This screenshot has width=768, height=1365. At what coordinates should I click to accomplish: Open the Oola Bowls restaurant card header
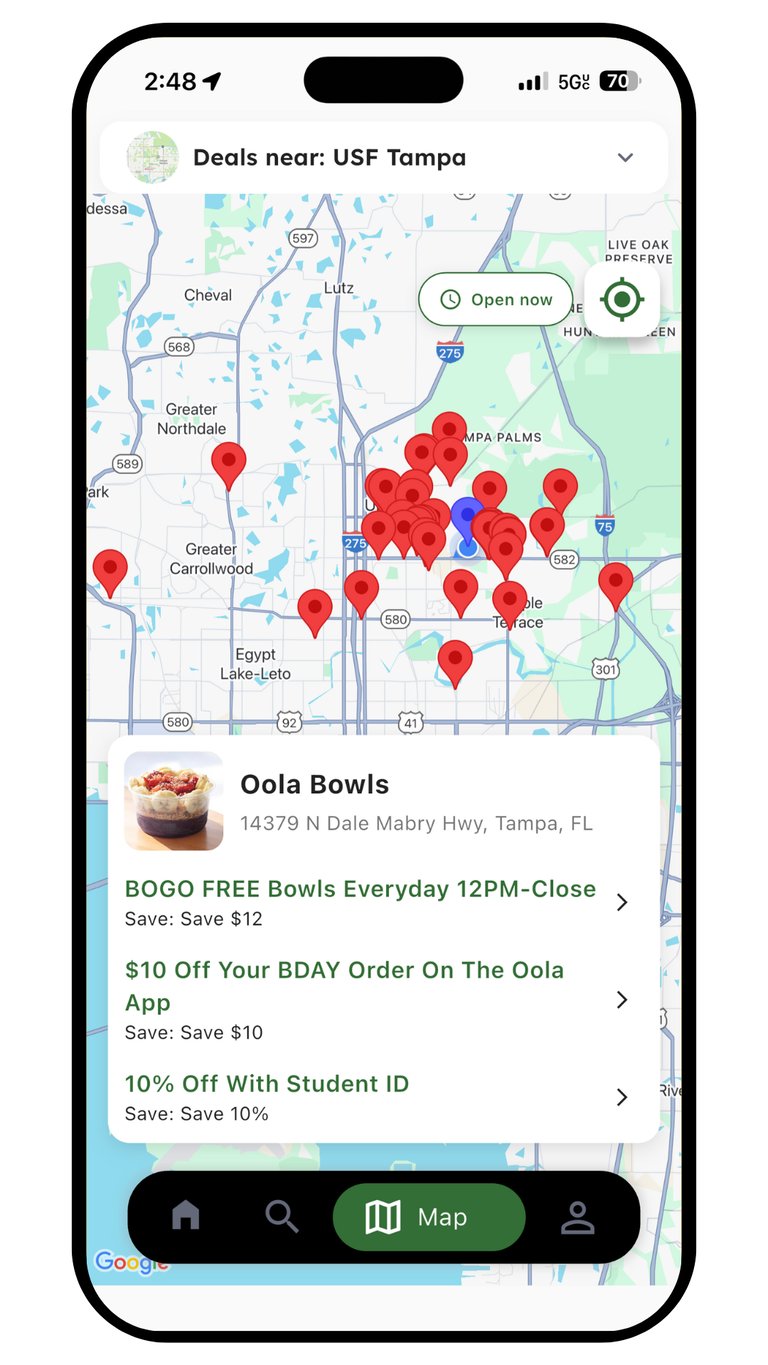(x=384, y=802)
